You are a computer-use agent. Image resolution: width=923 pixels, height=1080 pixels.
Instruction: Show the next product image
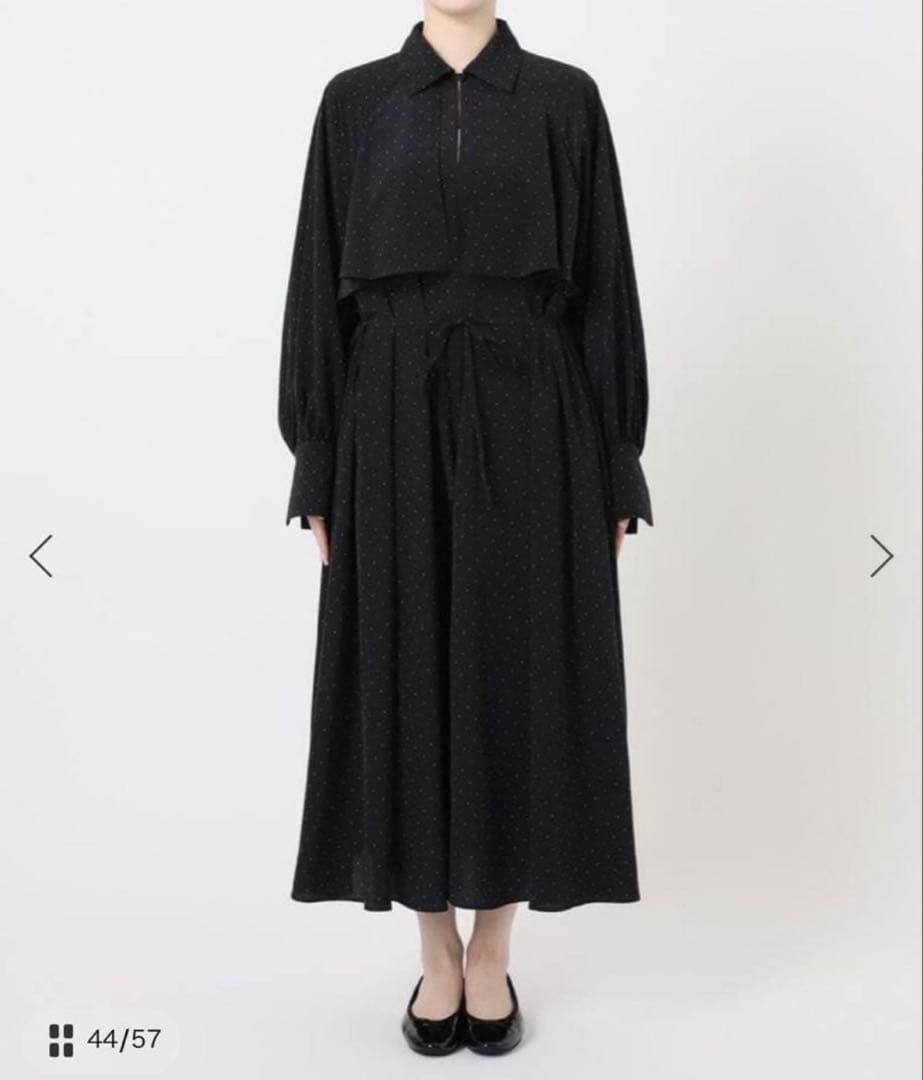[x=881, y=556]
